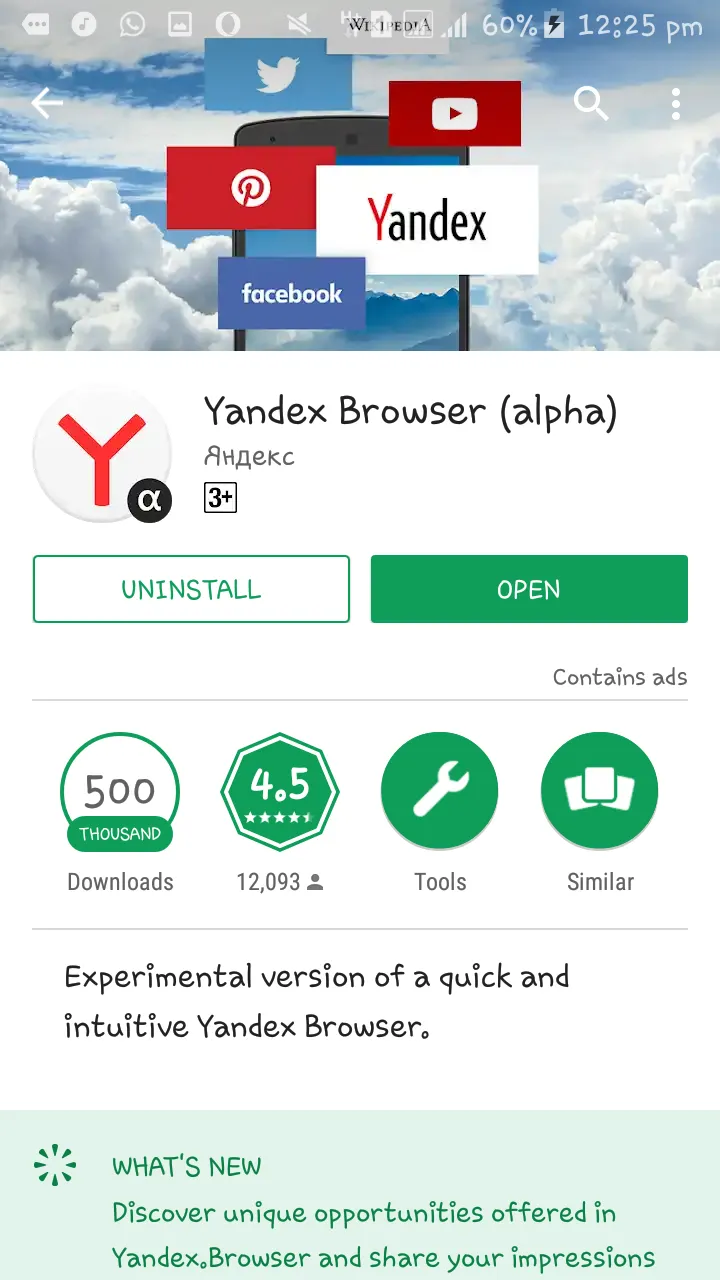Screen dimensions: 720x1280
Task: Open the three-dot overflow menu
Action: 676,103
